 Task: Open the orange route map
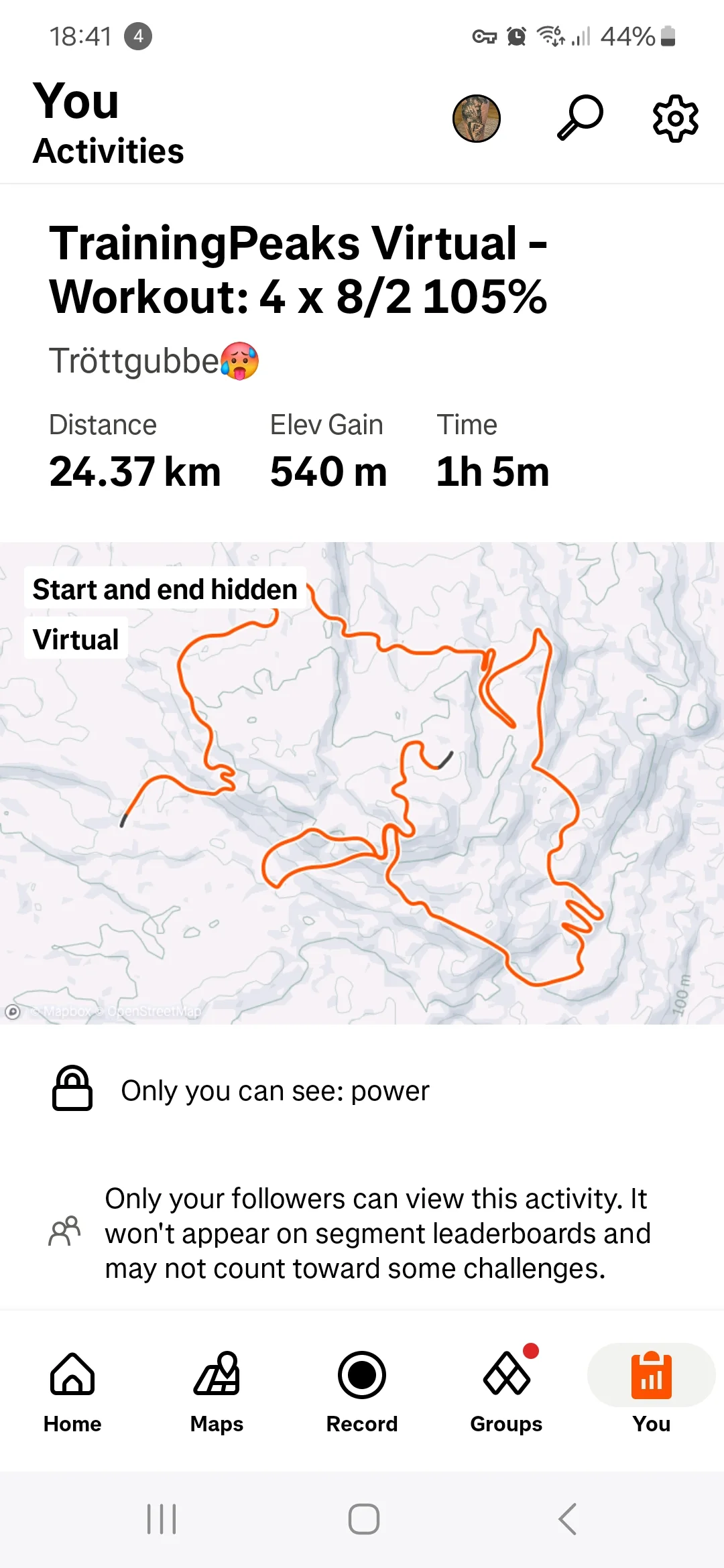pos(362,782)
